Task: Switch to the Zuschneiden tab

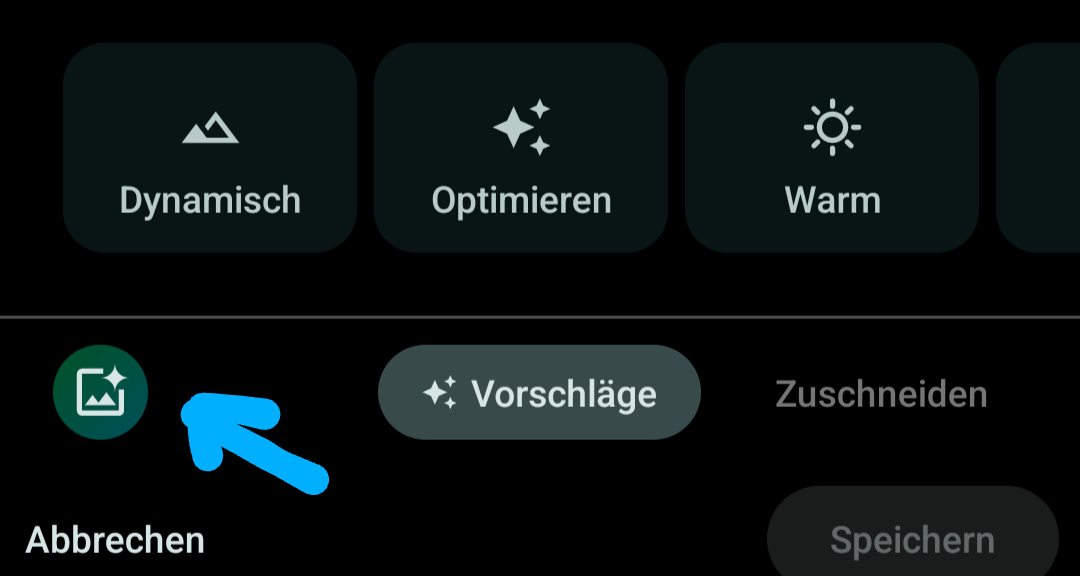Action: click(x=881, y=394)
